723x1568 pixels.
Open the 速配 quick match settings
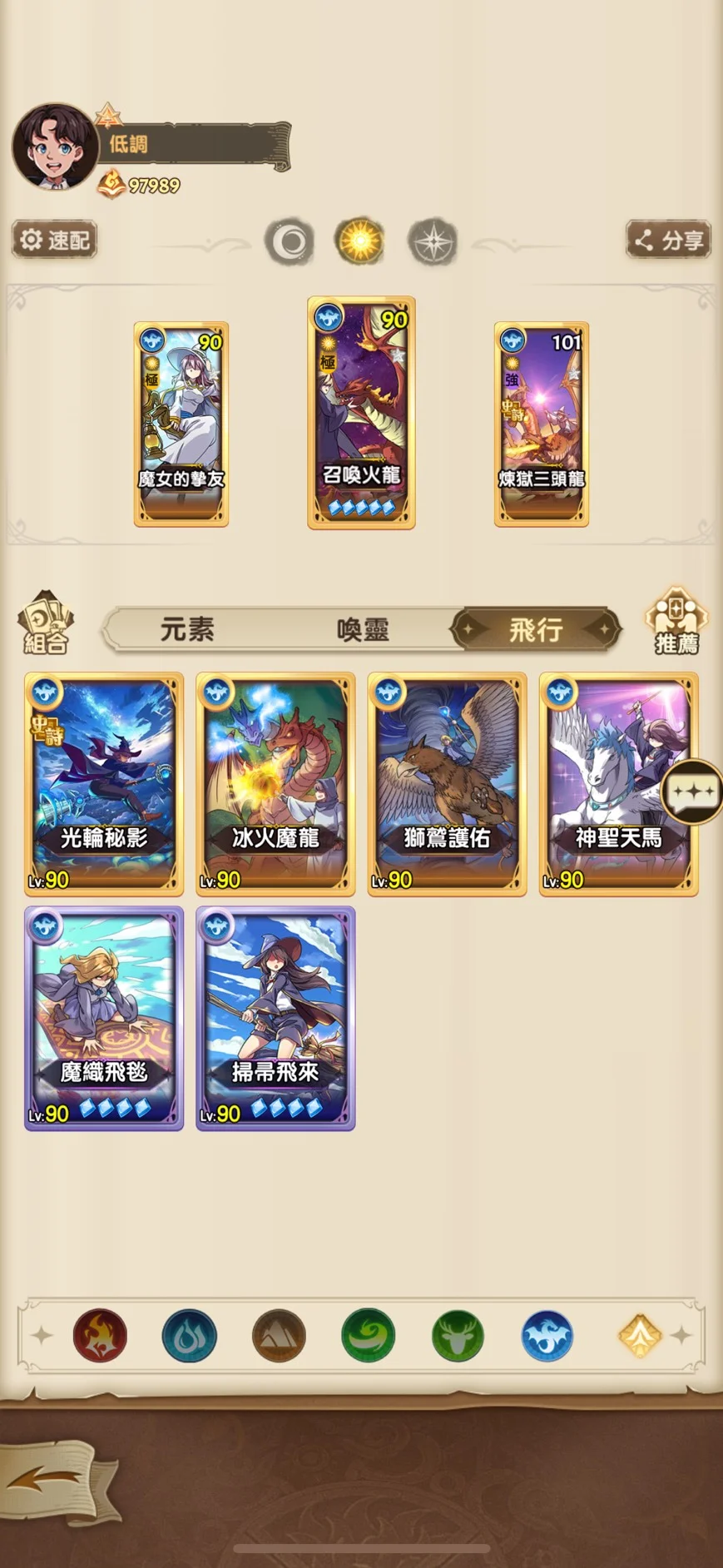coord(55,241)
